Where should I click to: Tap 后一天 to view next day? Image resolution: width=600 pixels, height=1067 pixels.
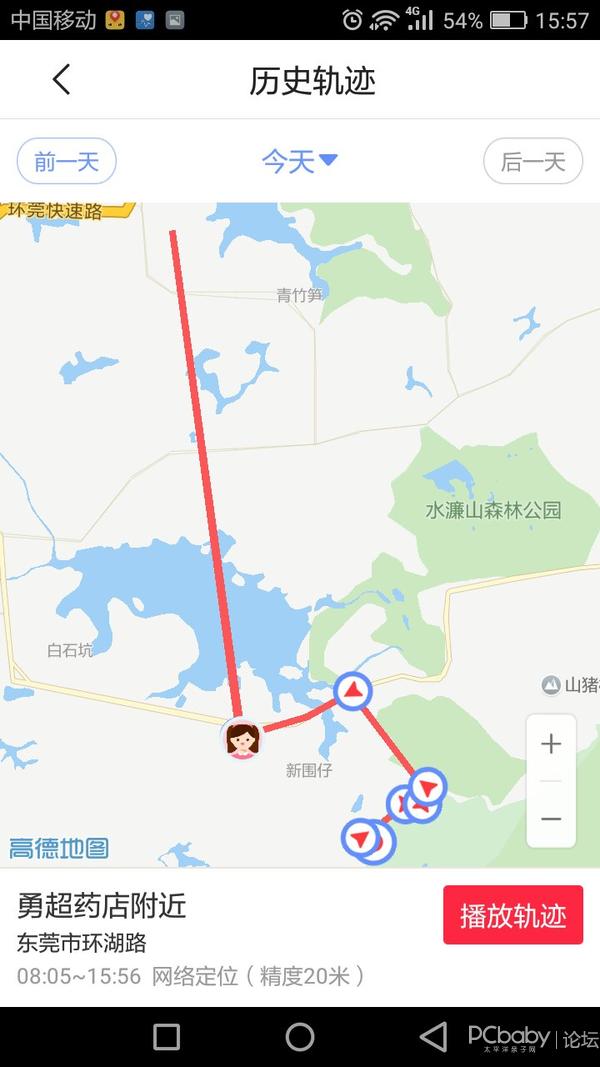(532, 161)
